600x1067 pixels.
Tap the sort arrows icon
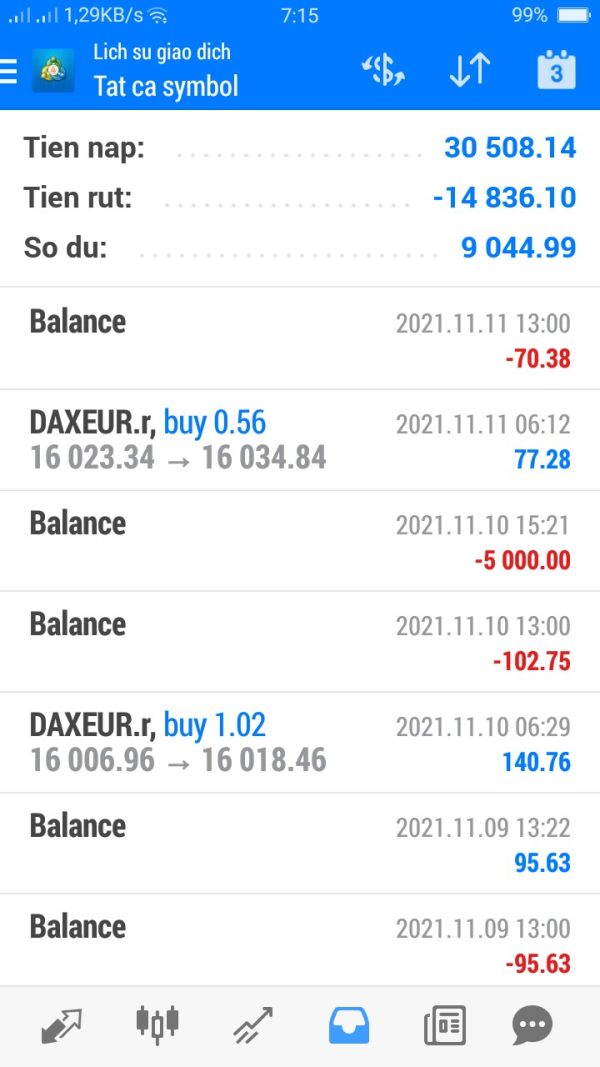point(469,70)
